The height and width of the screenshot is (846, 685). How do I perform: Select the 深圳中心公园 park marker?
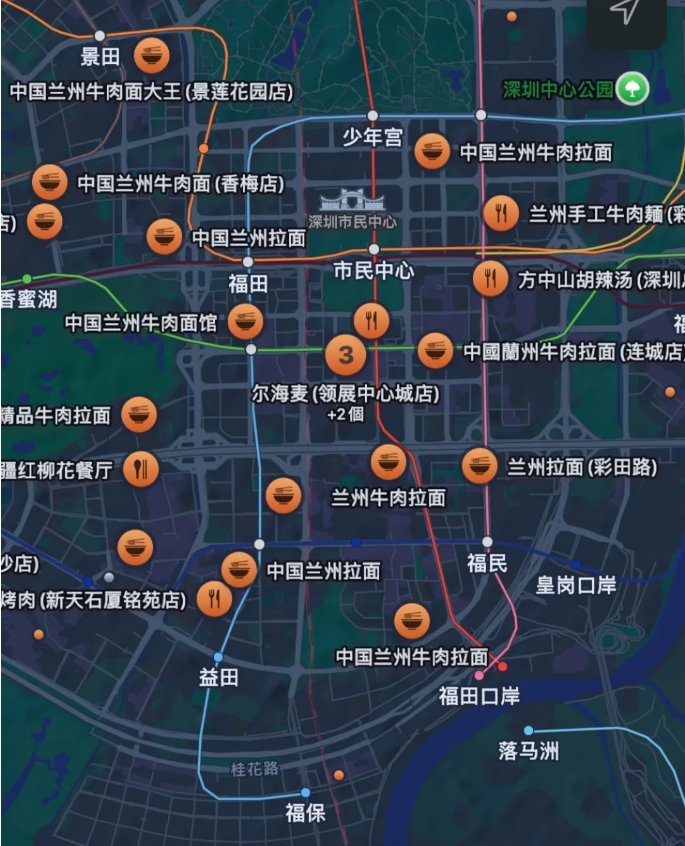632,89
